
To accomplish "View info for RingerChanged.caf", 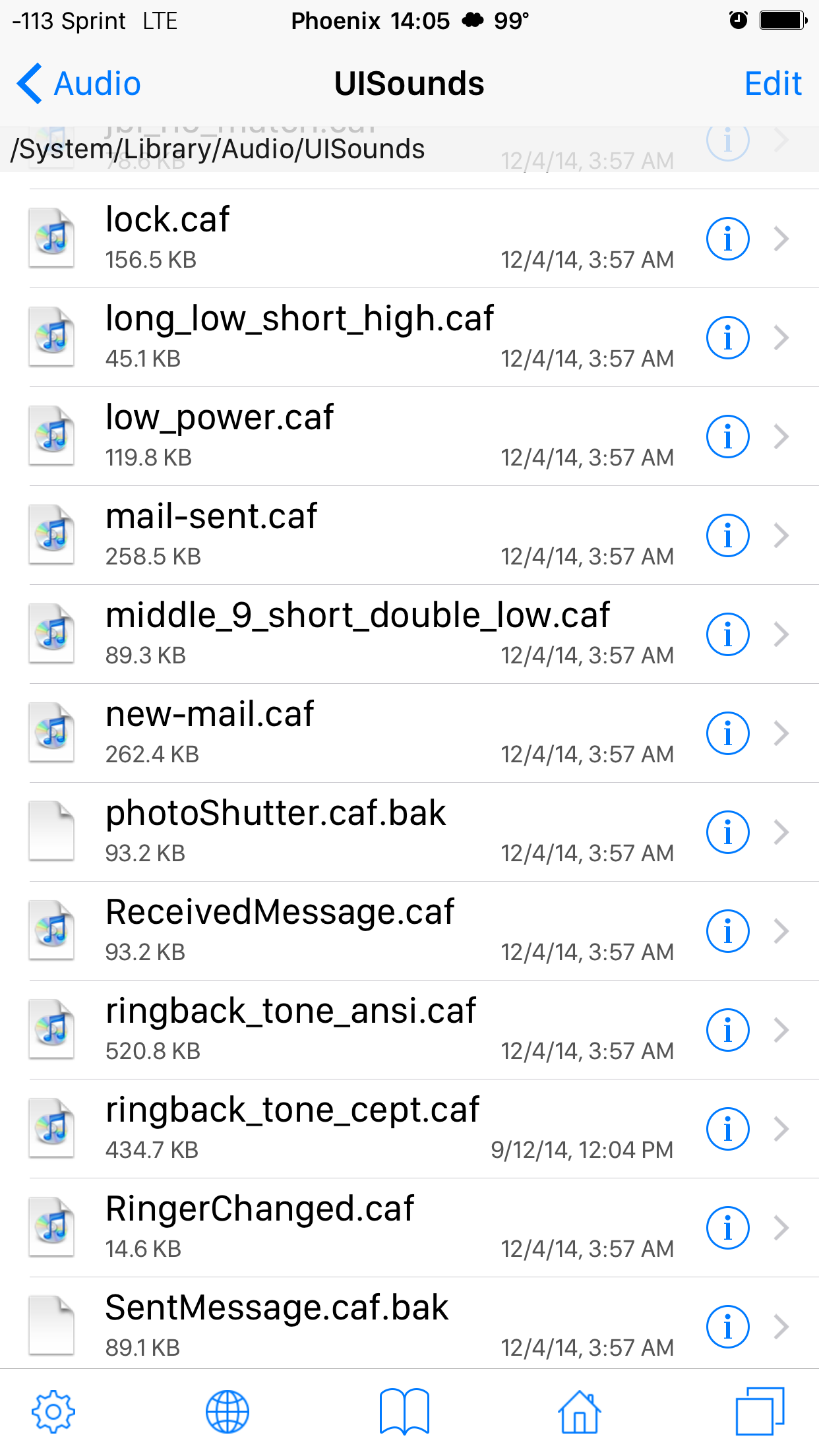I will click(x=727, y=1228).
